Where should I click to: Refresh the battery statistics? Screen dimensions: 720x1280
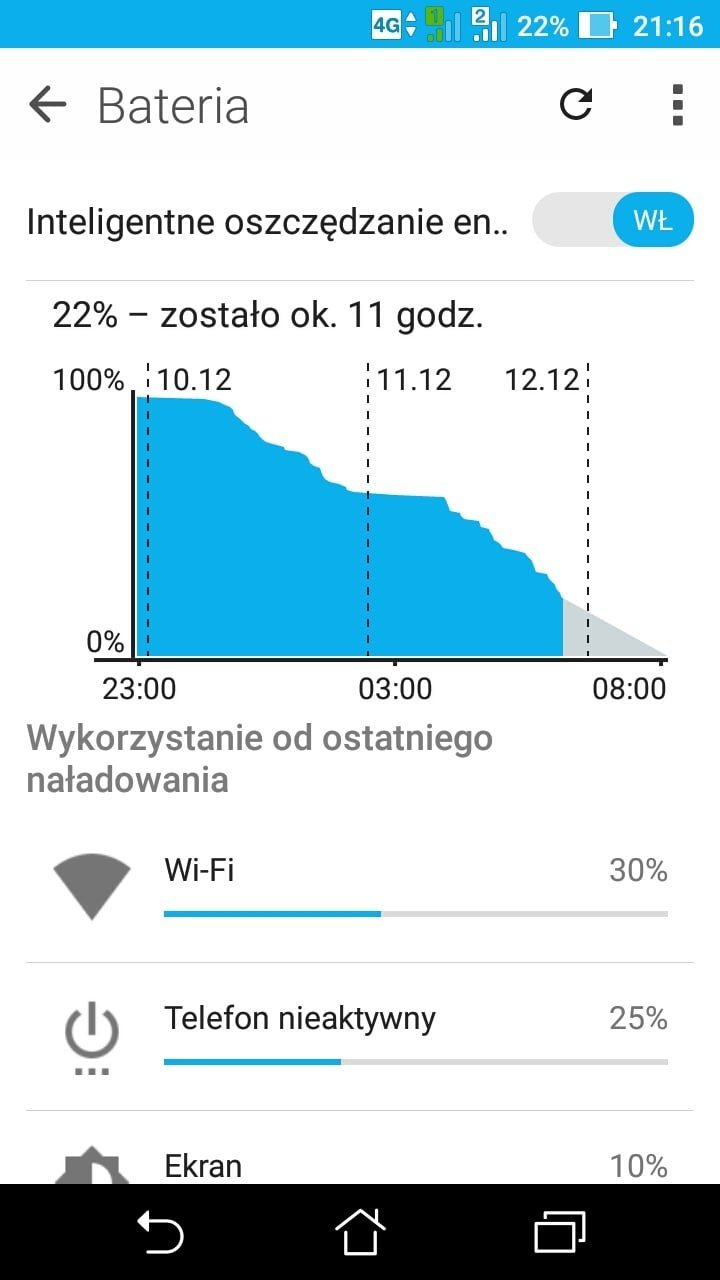tap(576, 104)
